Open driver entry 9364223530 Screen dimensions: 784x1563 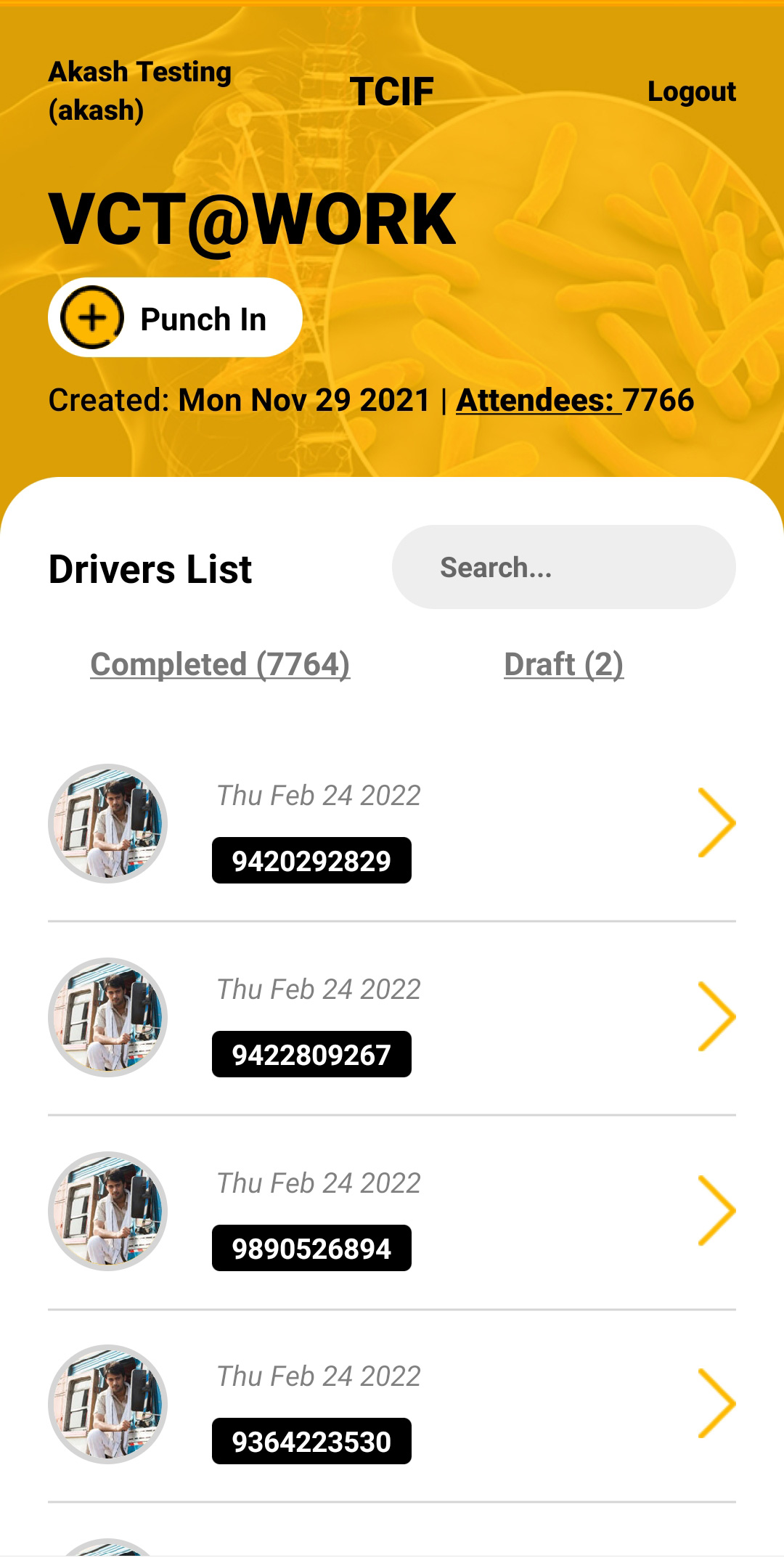pyautogui.click(x=392, y=1404)
